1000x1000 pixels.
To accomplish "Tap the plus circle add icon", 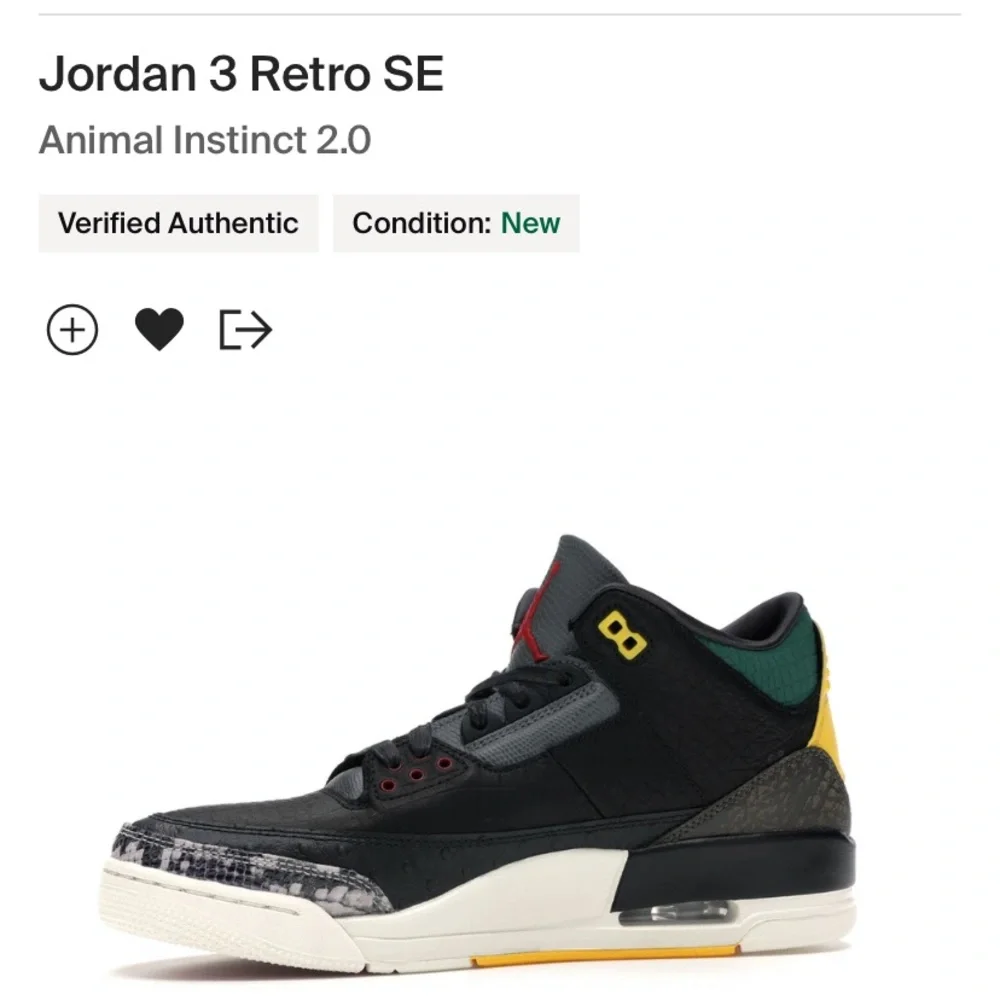I will coord(73,329).
